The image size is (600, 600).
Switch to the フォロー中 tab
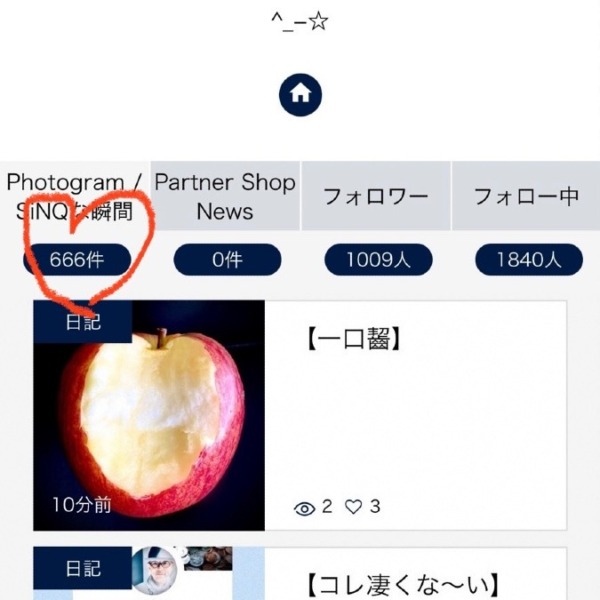526,197
